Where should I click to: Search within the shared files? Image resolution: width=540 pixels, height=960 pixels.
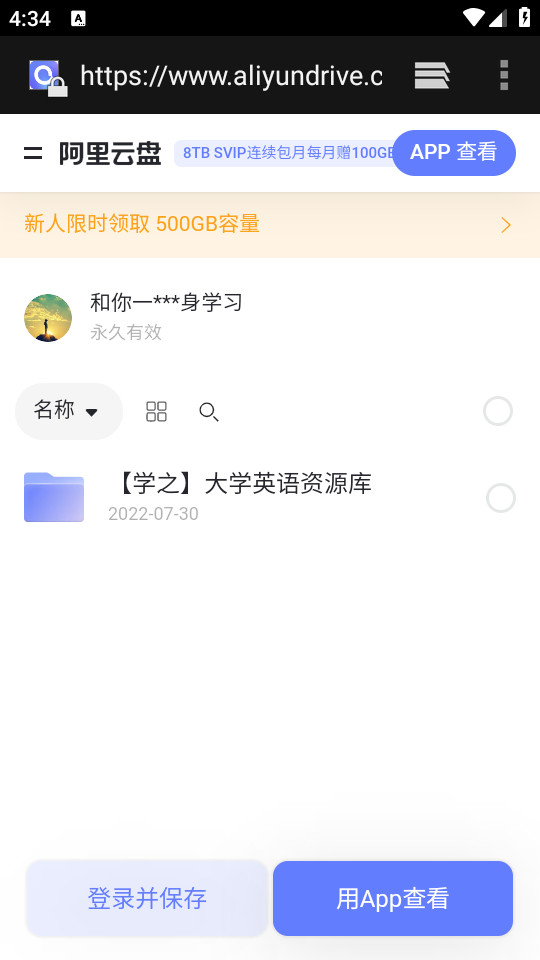pyautogui.click(x=209, y=411)
